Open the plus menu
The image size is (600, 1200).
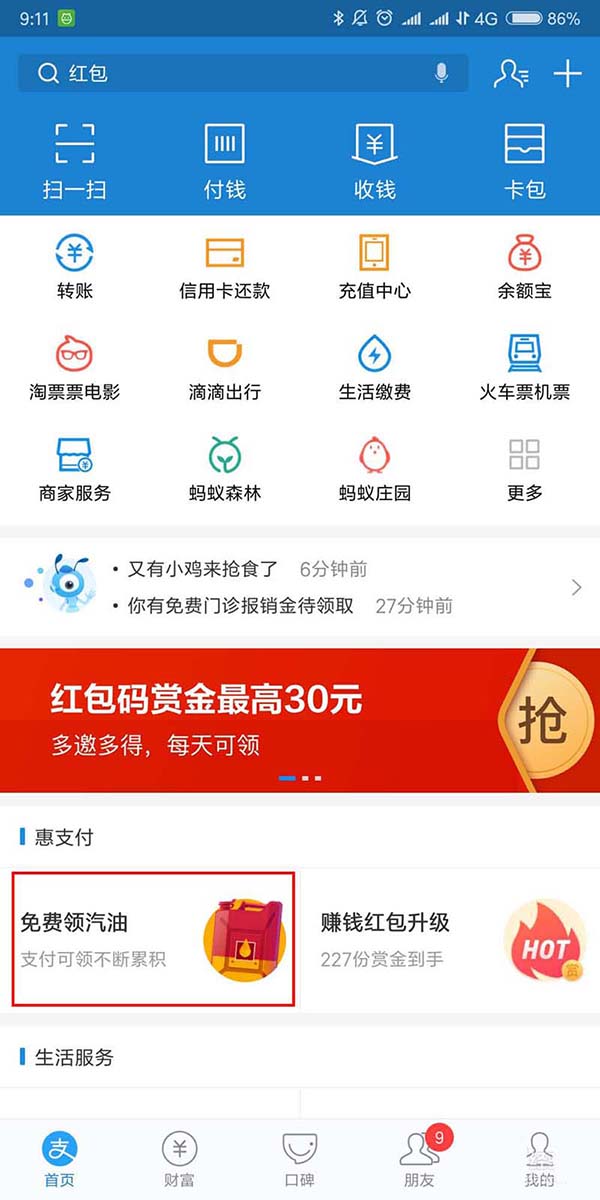(x=567, y=73)
